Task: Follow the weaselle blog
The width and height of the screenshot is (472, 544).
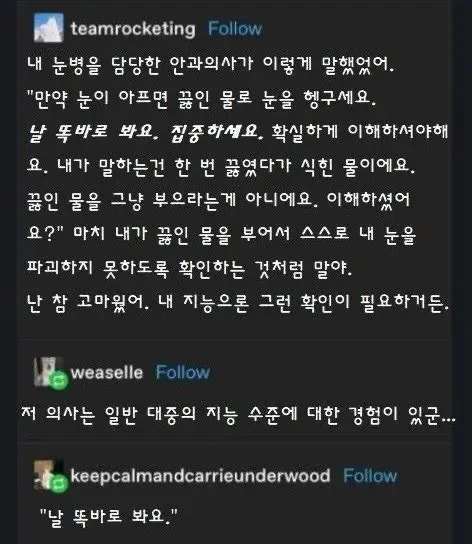Action: tap(183, 372)
